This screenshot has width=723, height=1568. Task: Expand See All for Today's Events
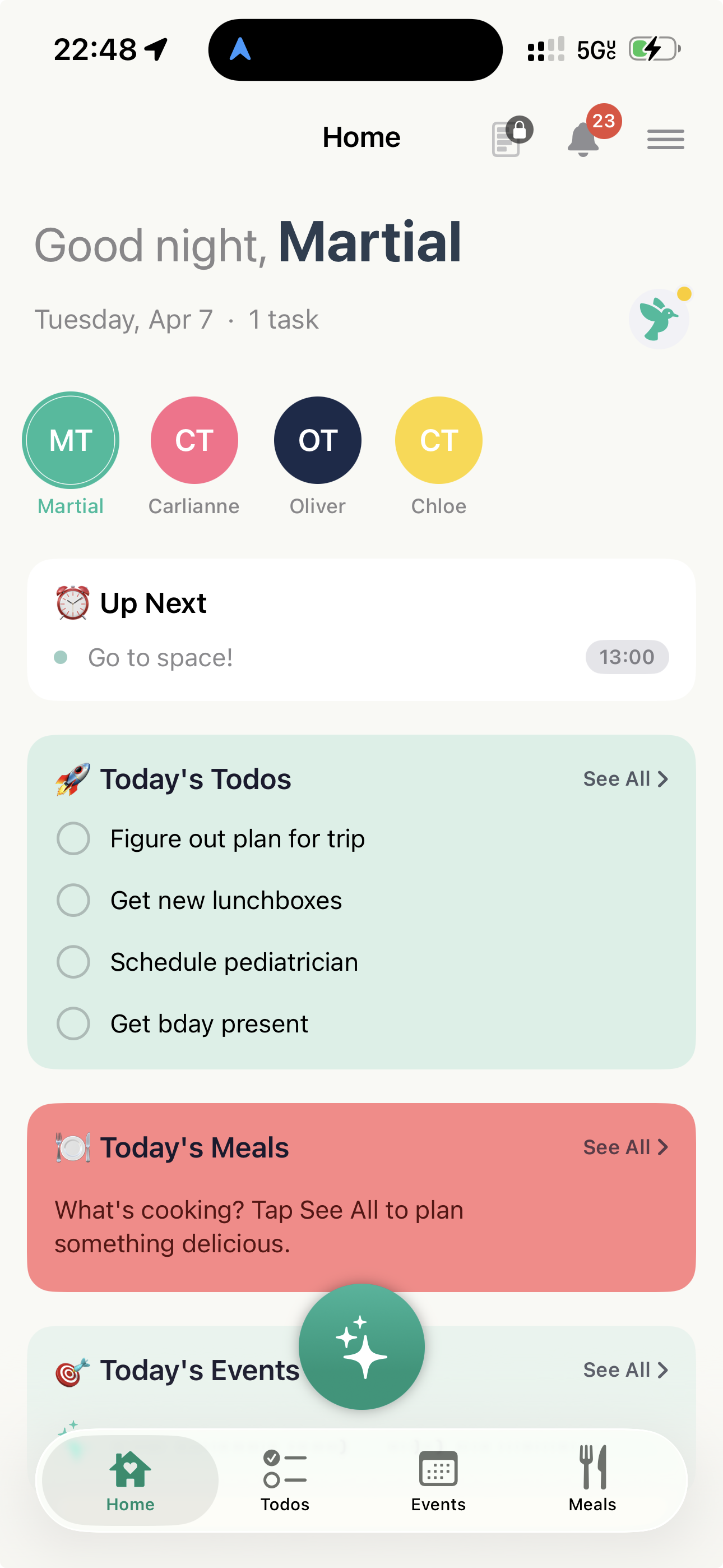(625, 1369)
